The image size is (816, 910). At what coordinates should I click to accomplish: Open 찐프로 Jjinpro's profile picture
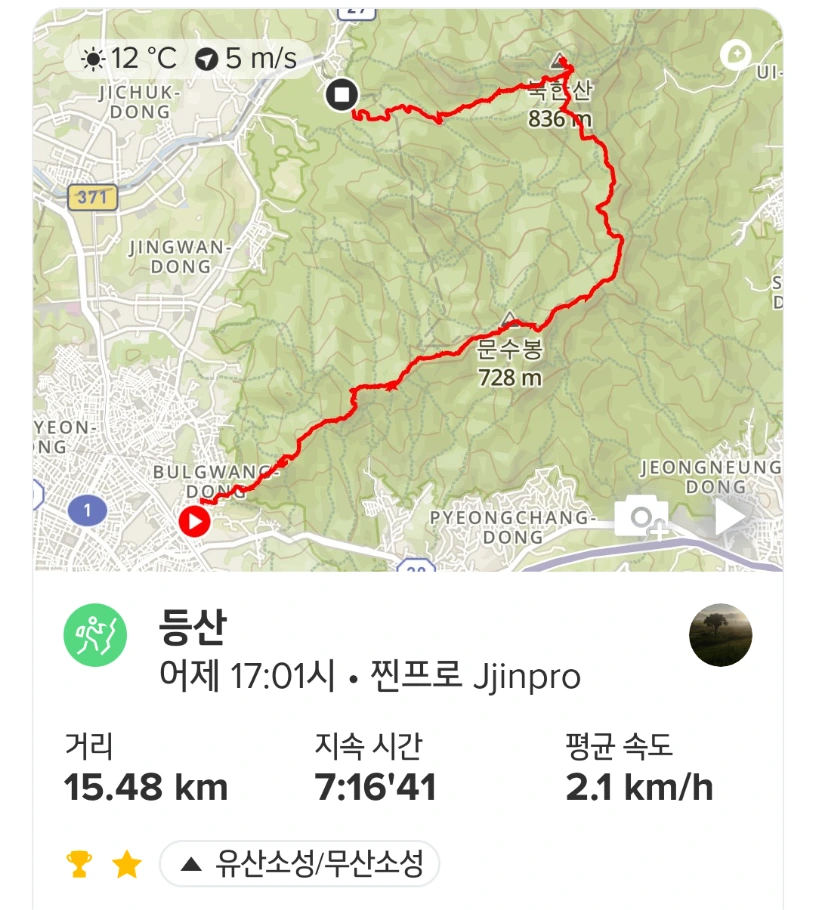[x=720, y=635]
